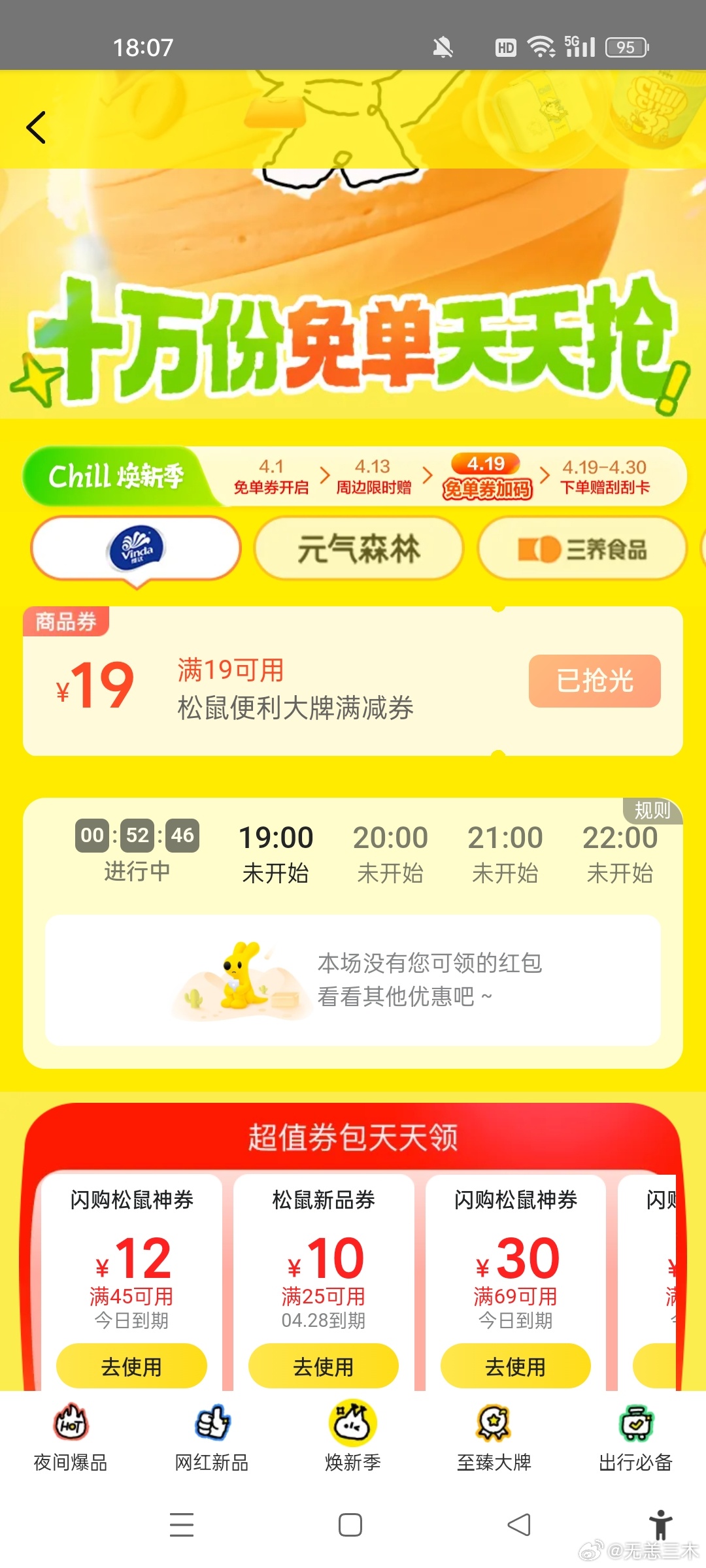This screenshot has height=1568, width=706.
Task: Select the Vinda brand tab
Action: tap(136, 548)
